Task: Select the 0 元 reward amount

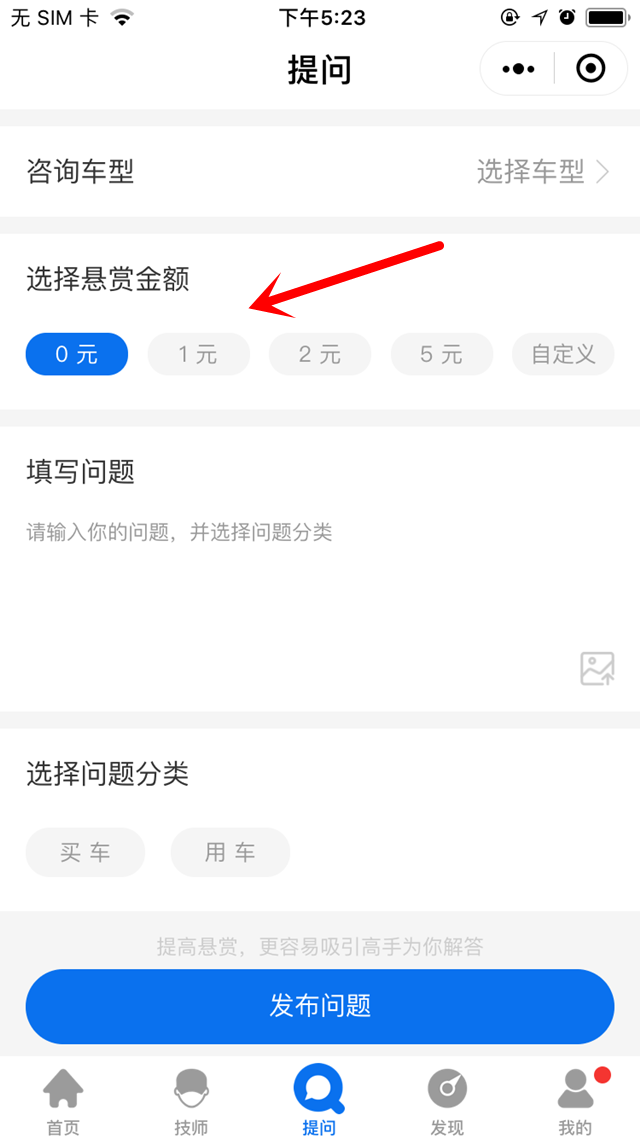Action: click(x=77, y=354)
